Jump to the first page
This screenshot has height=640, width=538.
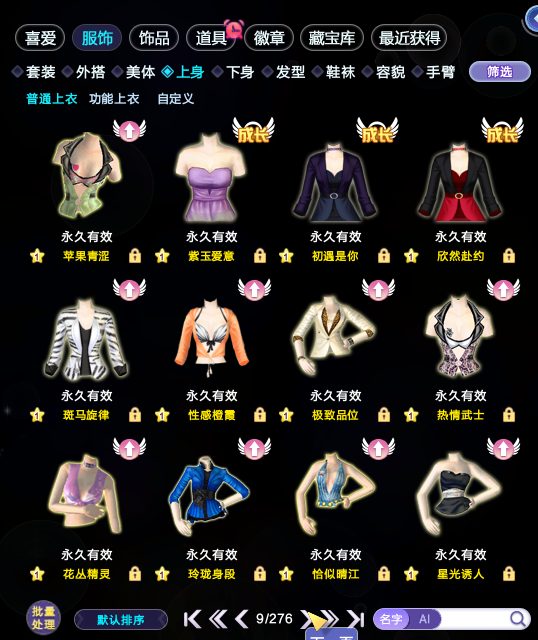point(192,619)
